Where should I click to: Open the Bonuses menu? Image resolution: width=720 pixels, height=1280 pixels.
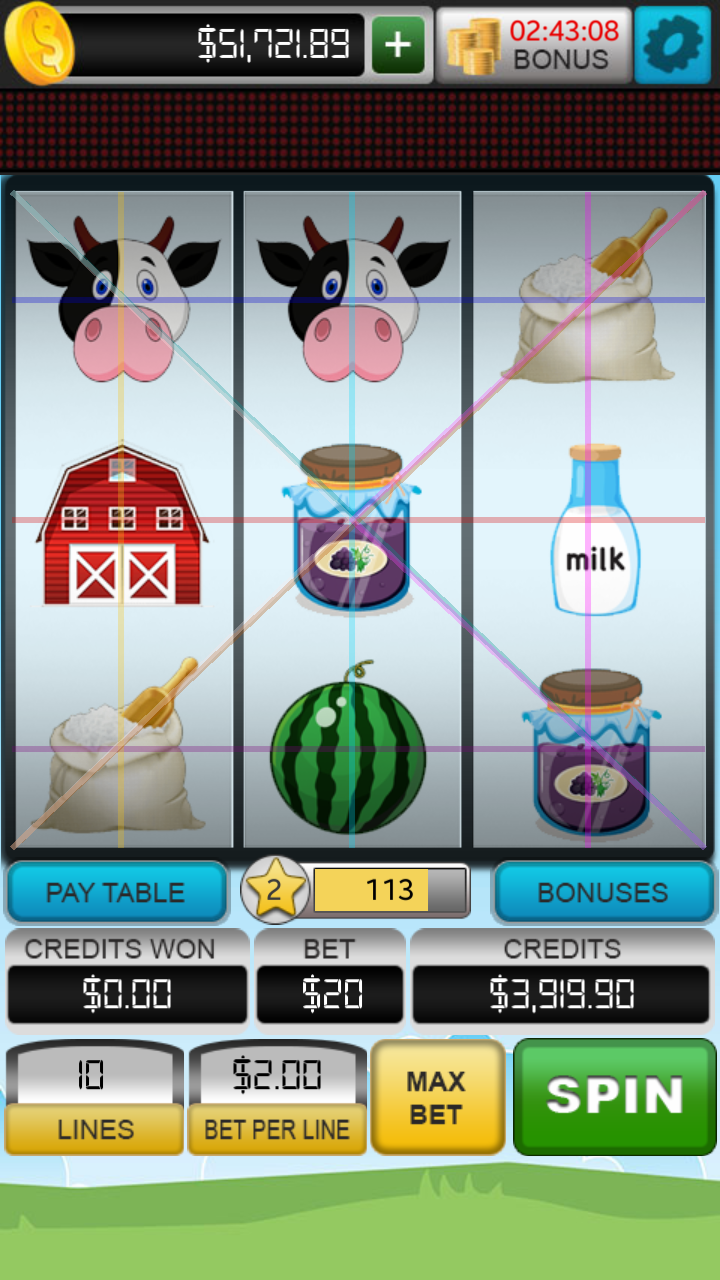[603, 892]
